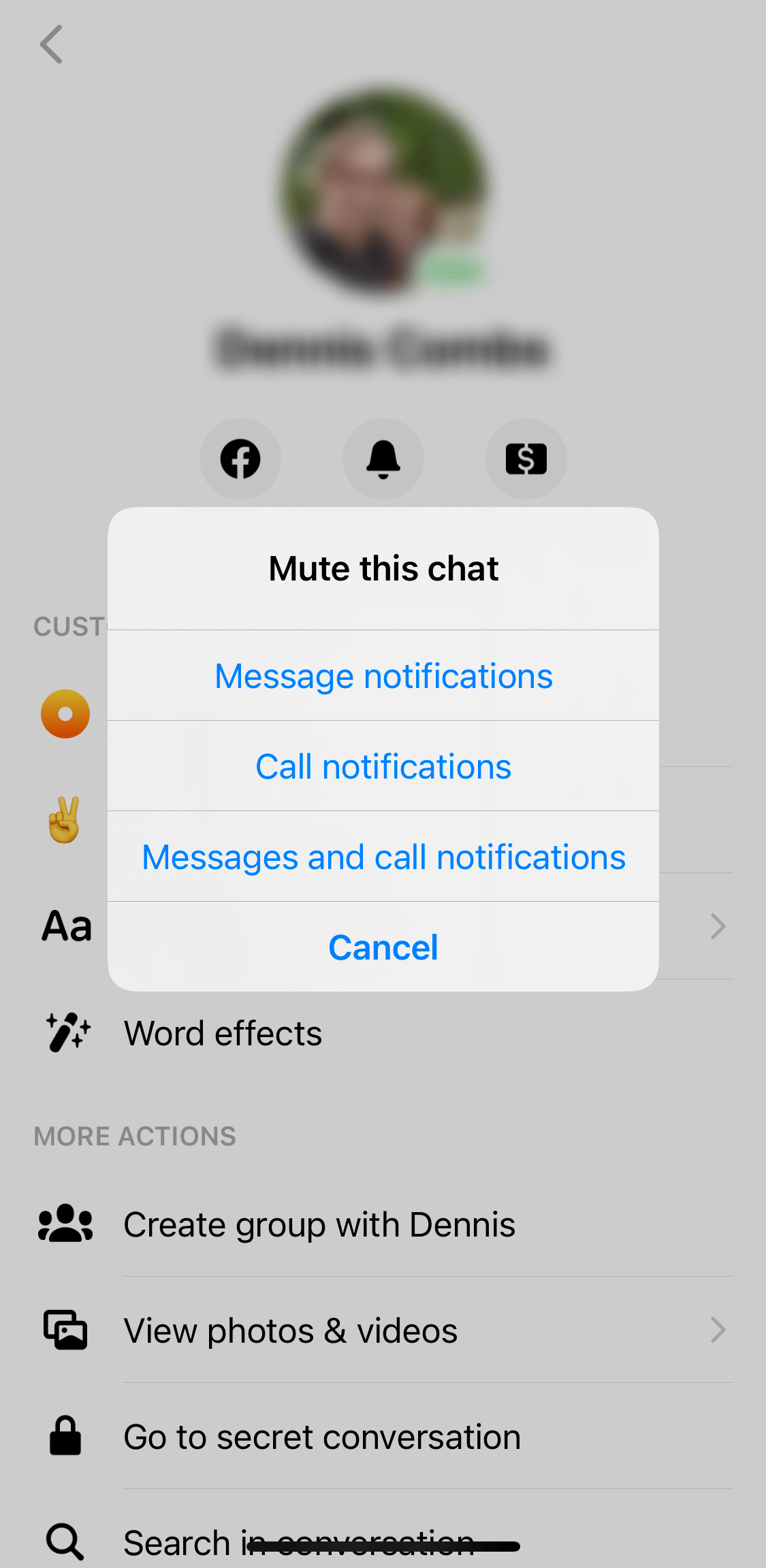Select Call notifications to mute
Screen dimensions: 766x1568
pos(383,766)
